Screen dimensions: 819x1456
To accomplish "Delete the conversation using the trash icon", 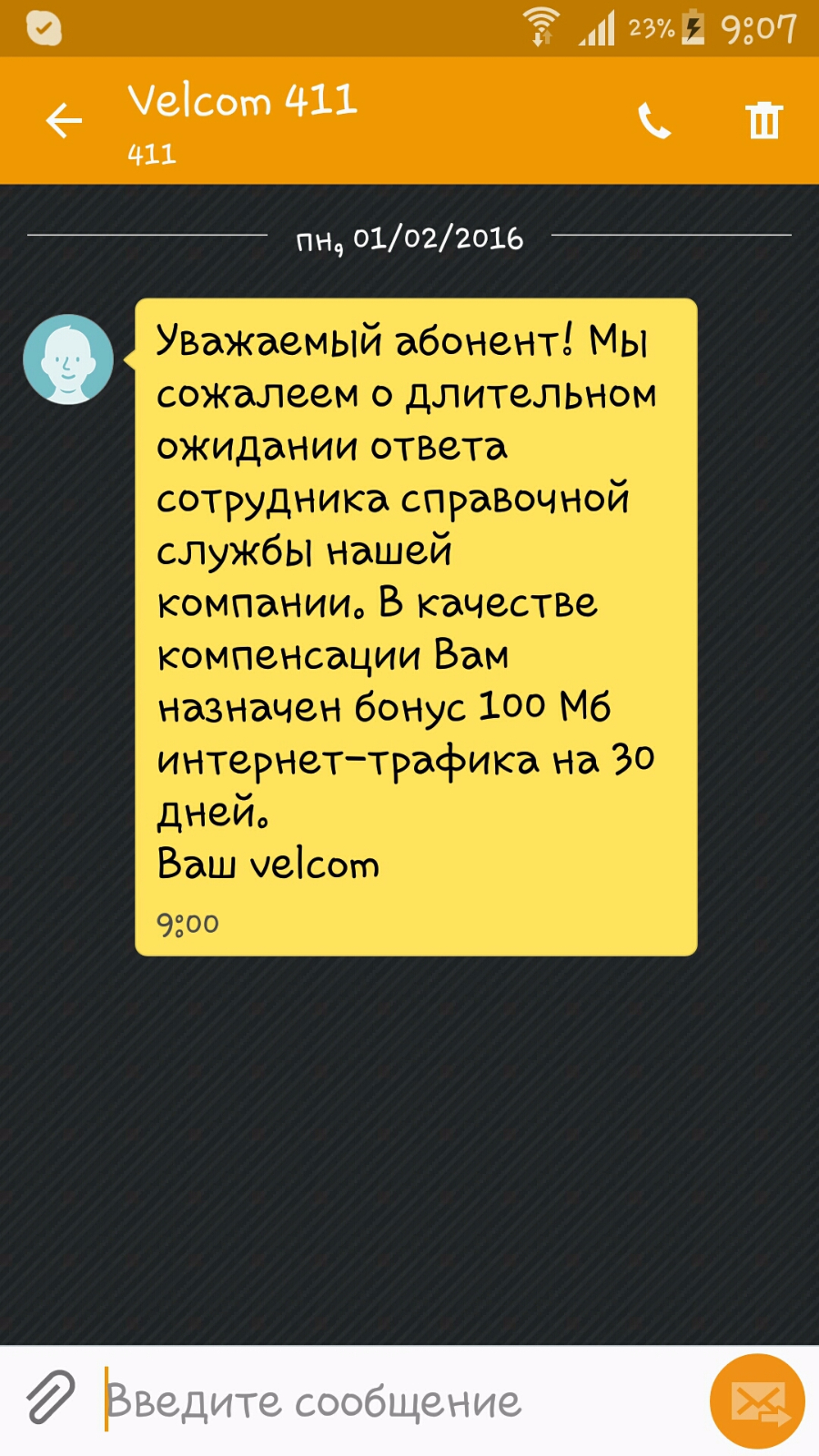I will [x=763, y=120].
